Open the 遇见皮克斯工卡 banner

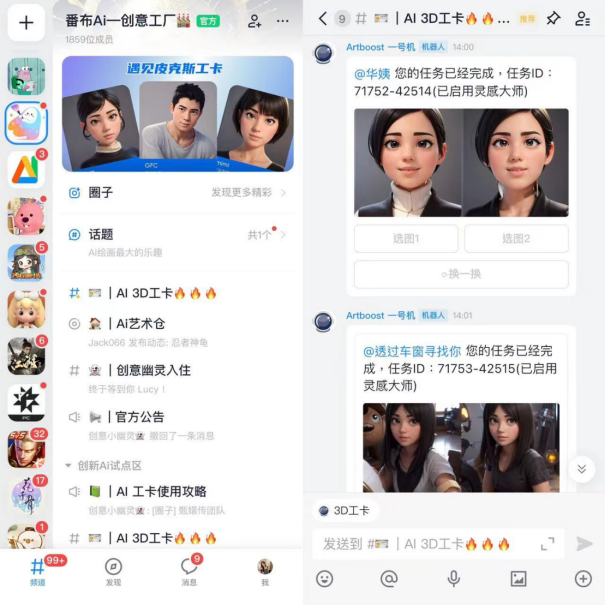click(178, 113)
